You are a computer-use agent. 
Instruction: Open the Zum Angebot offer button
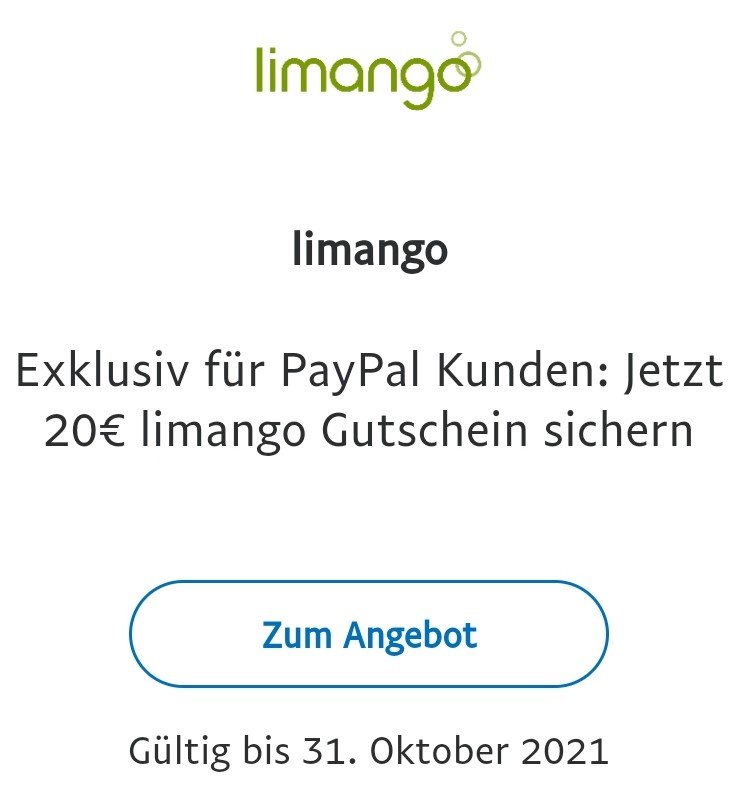tap(369, 634)
